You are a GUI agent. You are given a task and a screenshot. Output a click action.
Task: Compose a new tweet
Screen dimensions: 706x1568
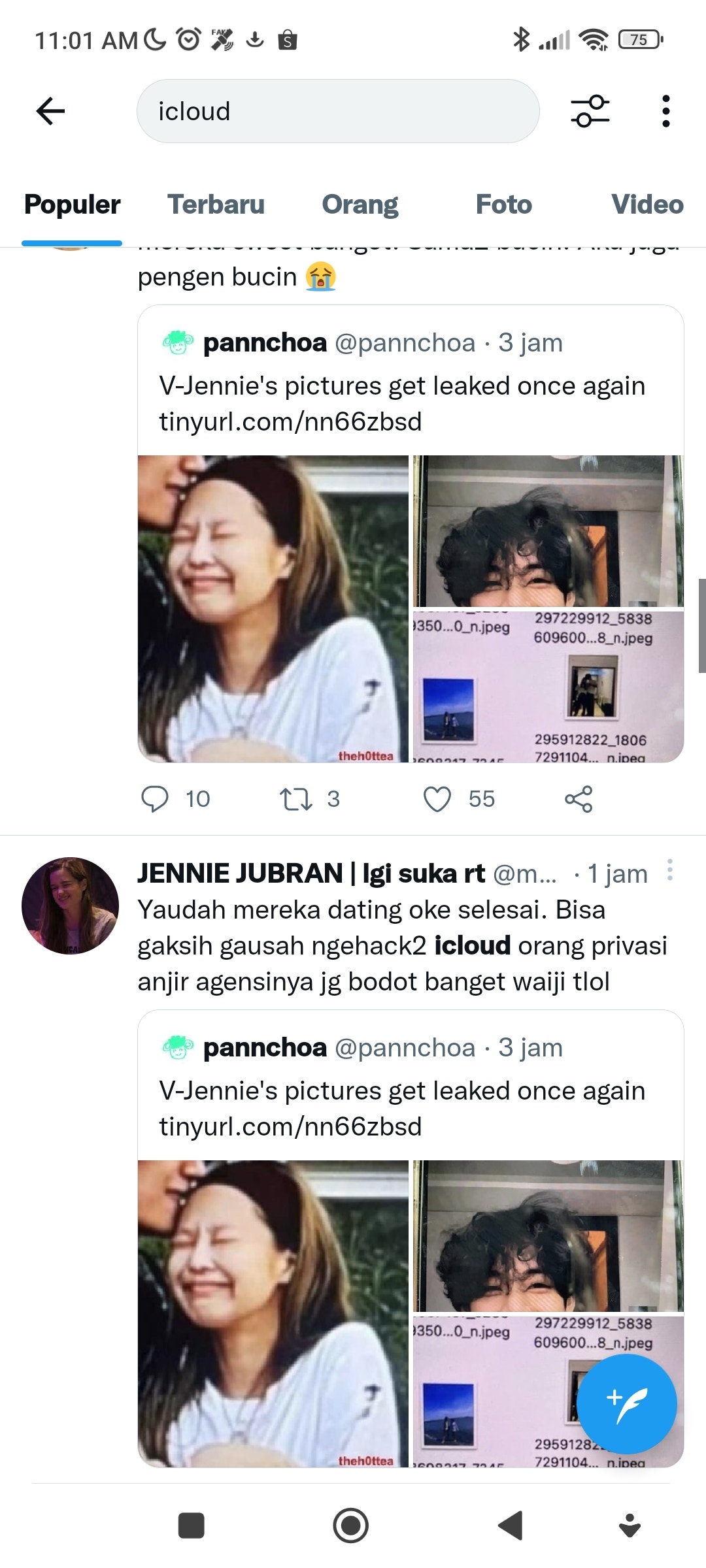click(x=626, y=1404)
